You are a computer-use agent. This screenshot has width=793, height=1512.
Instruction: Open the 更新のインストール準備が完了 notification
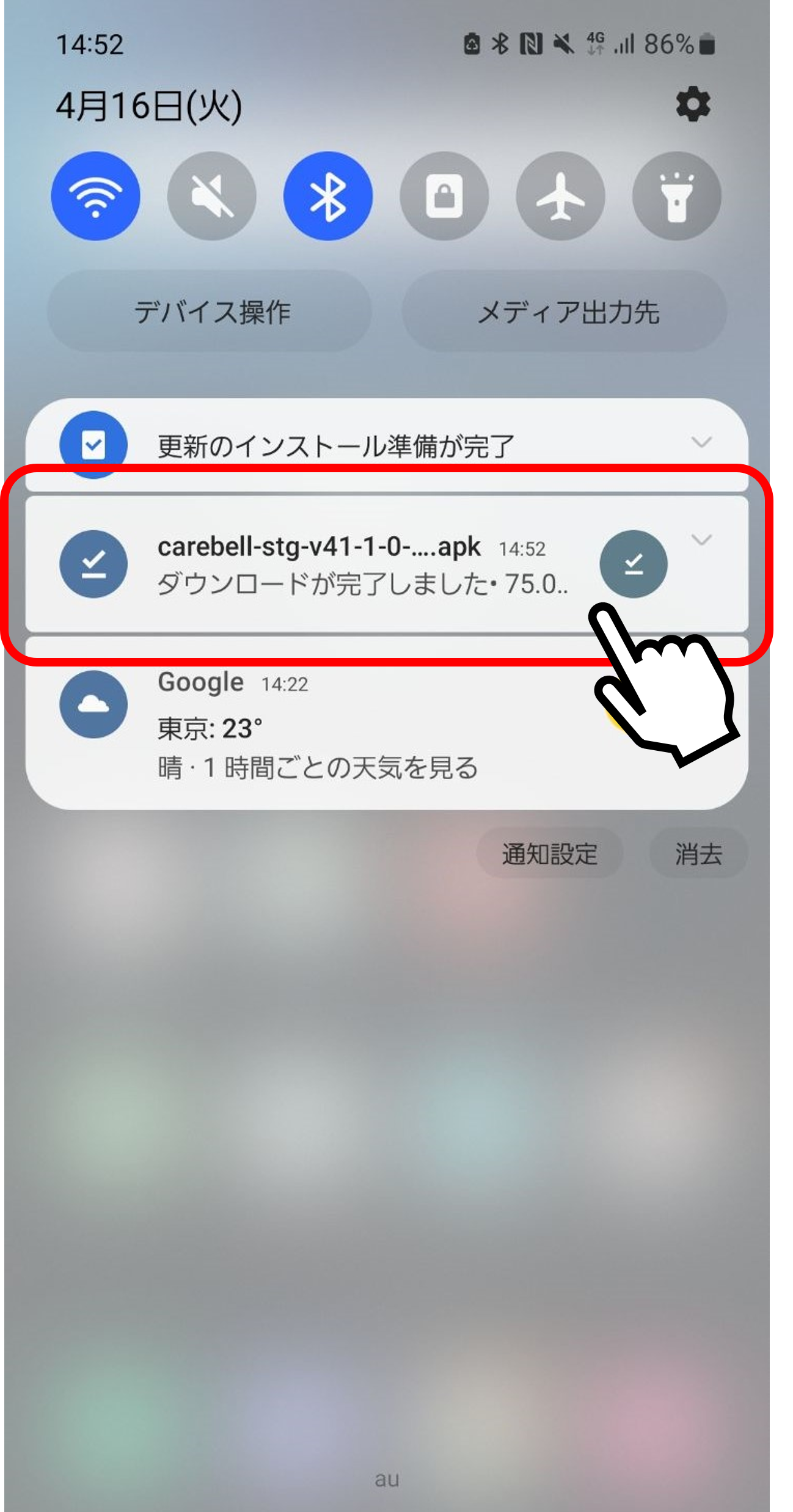click(x=336, y=446)
